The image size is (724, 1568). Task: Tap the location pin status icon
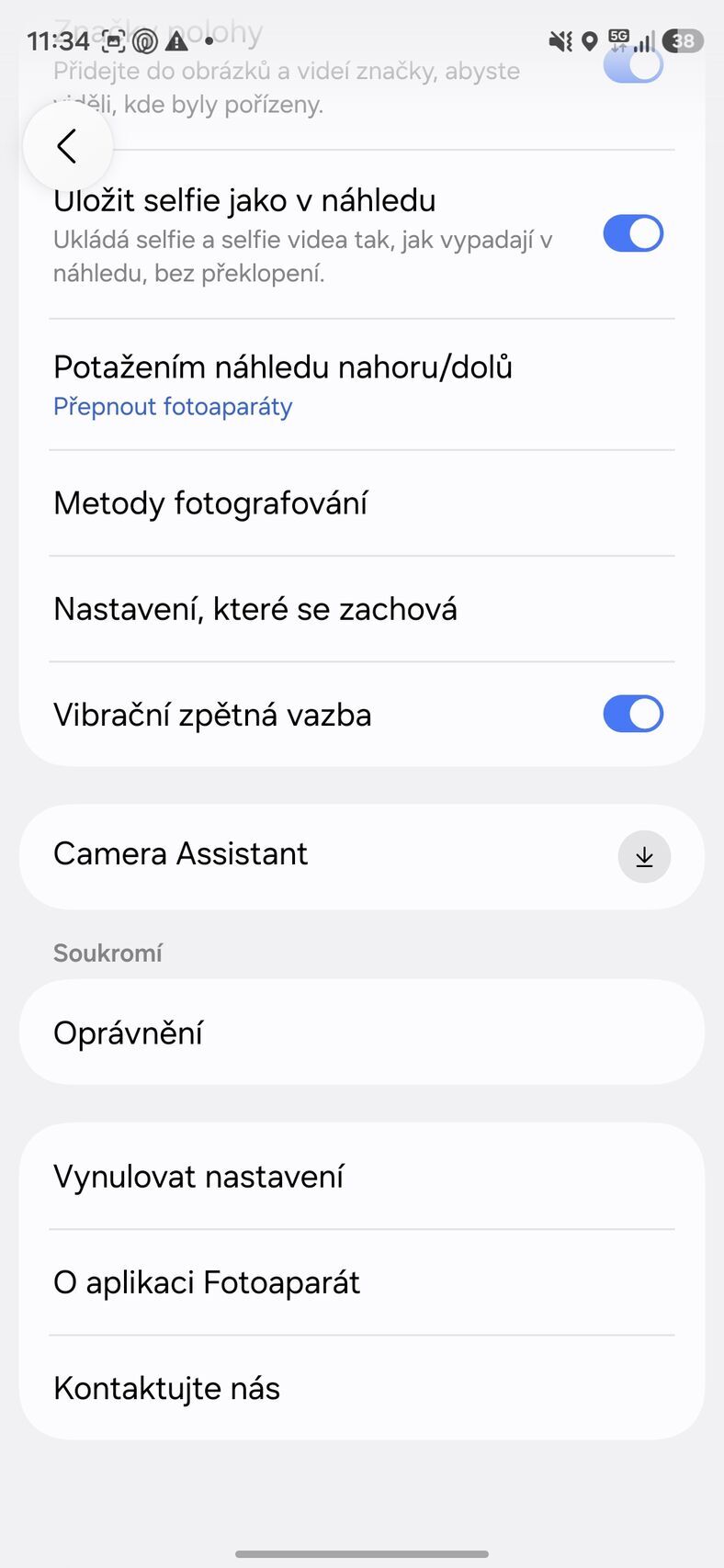click(x=588, y=40)
